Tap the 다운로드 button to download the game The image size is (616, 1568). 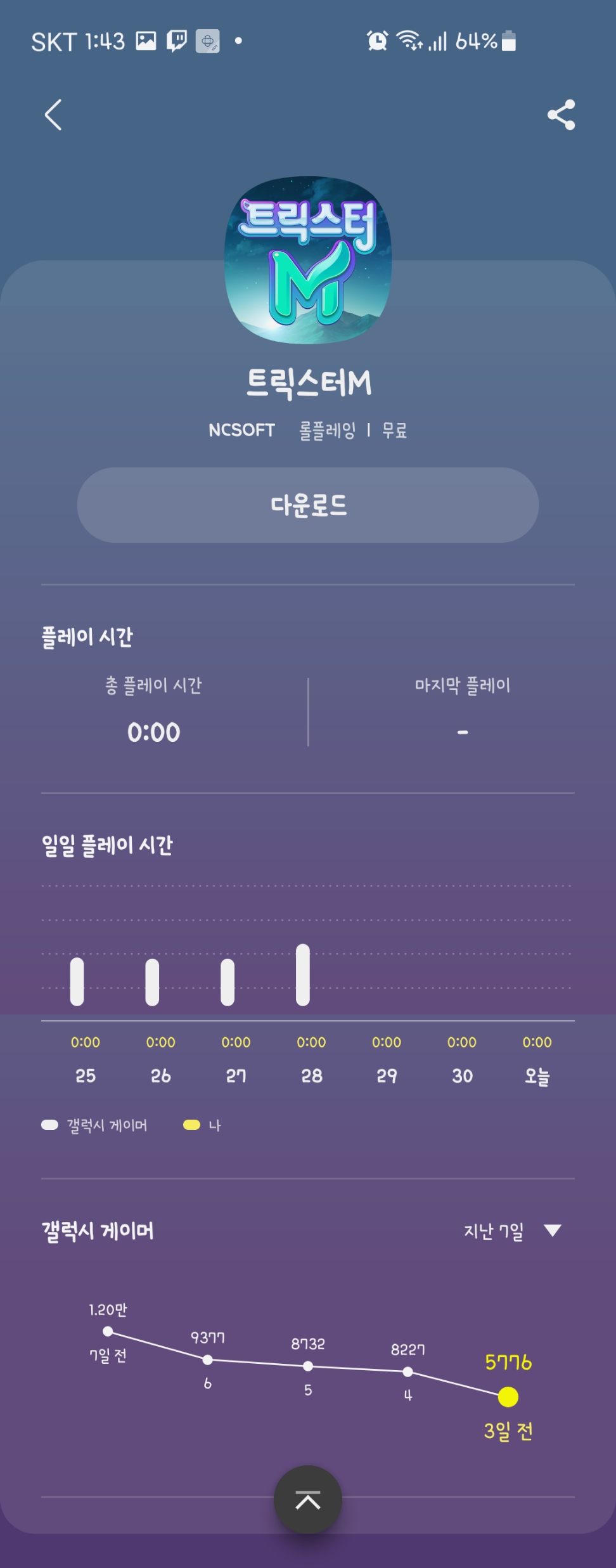click(x=308, y=505)
